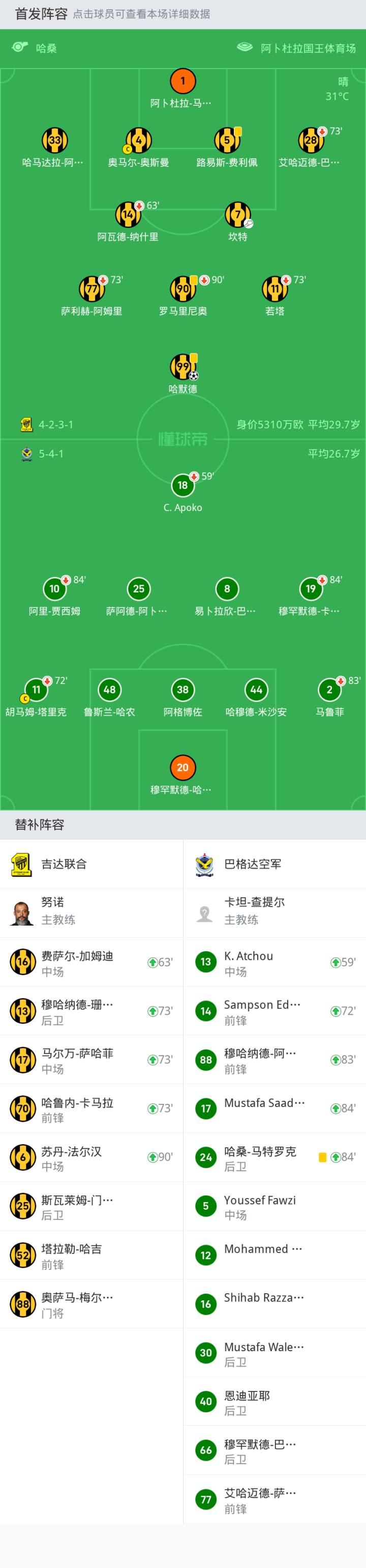
Task: Tap C. Apoko number 18
Action: pos(182,486)
